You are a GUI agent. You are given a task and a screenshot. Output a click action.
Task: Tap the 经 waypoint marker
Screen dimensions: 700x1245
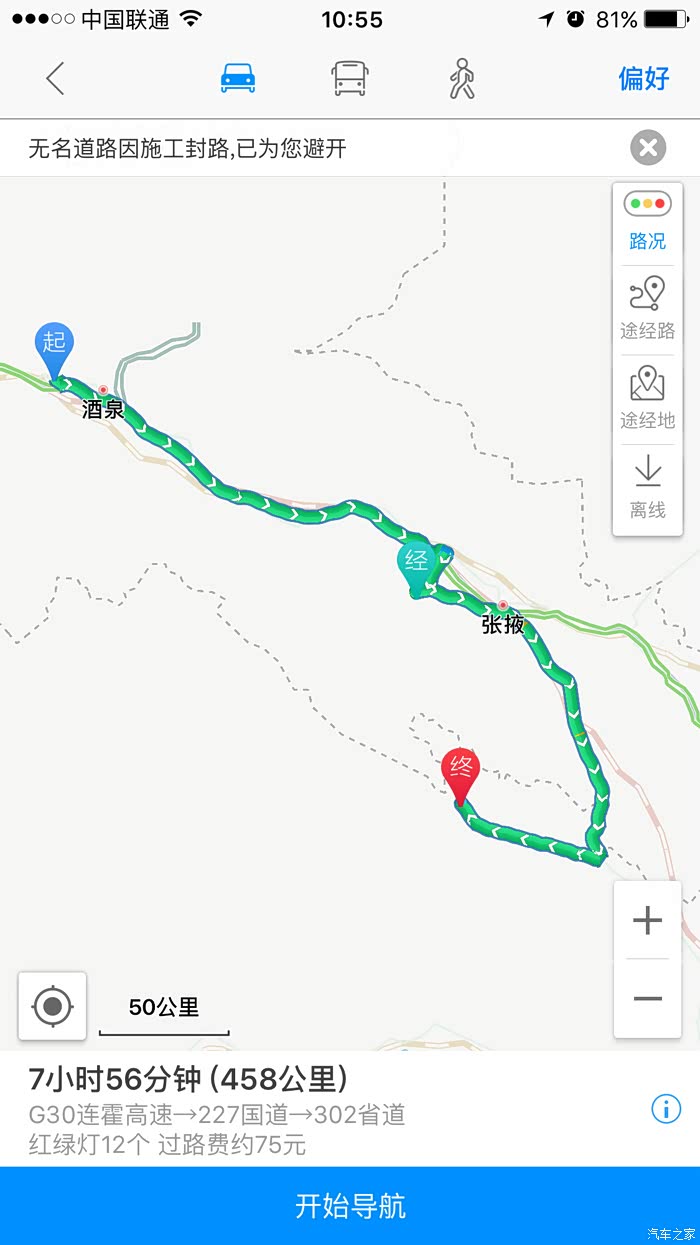point(416,561)
